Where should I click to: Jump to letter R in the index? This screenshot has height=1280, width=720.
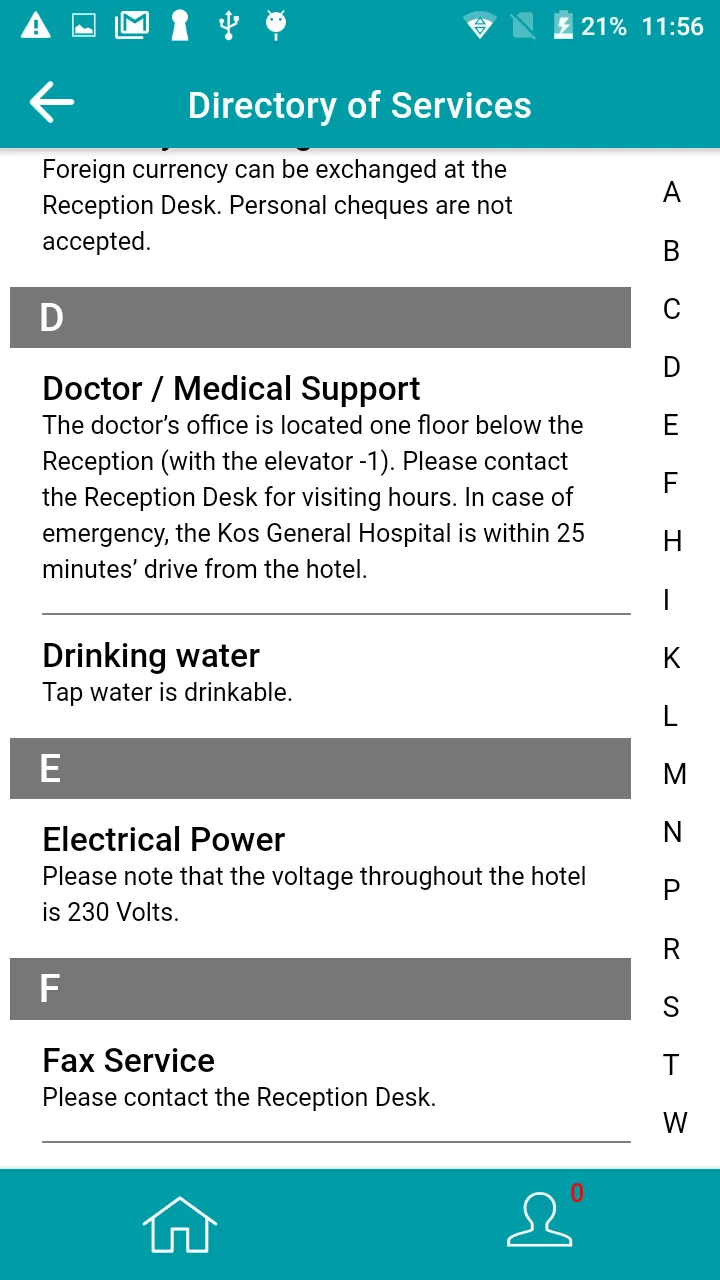672,948
